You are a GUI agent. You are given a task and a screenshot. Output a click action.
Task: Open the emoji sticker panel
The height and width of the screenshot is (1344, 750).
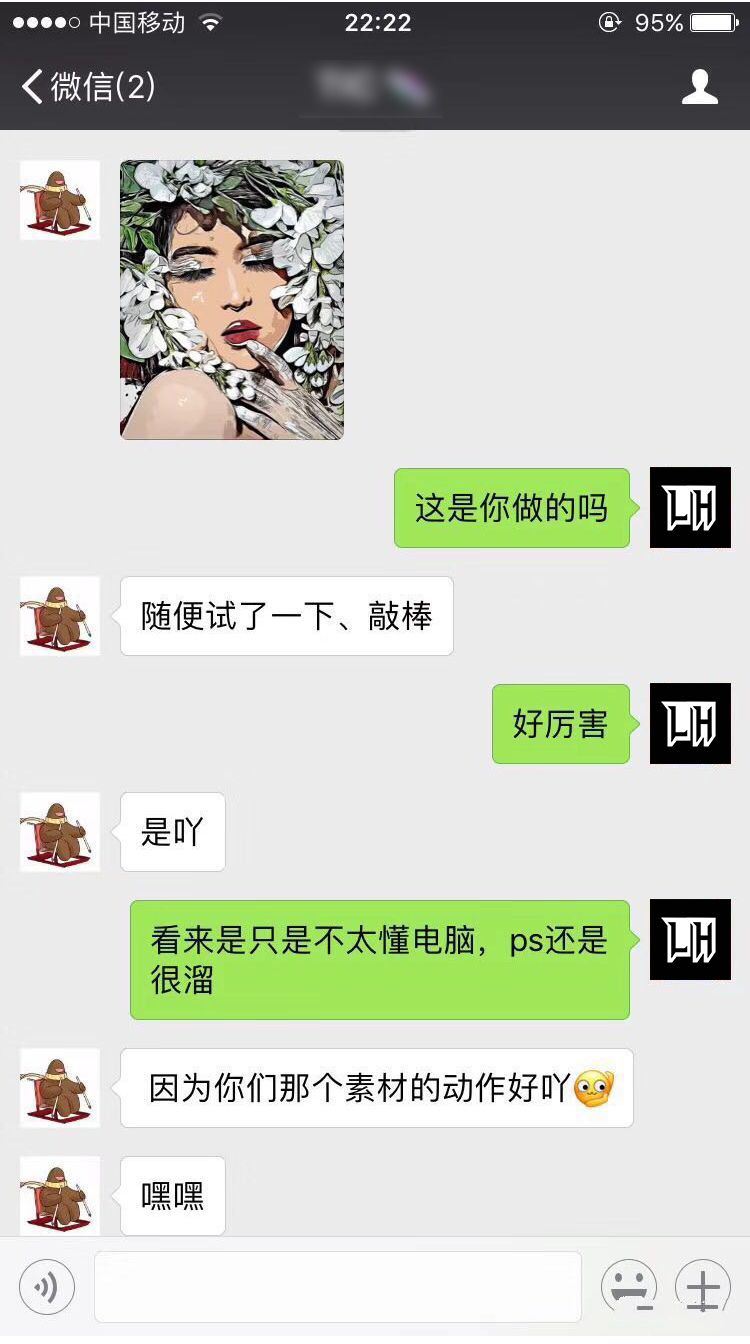tap(629, 1287)
